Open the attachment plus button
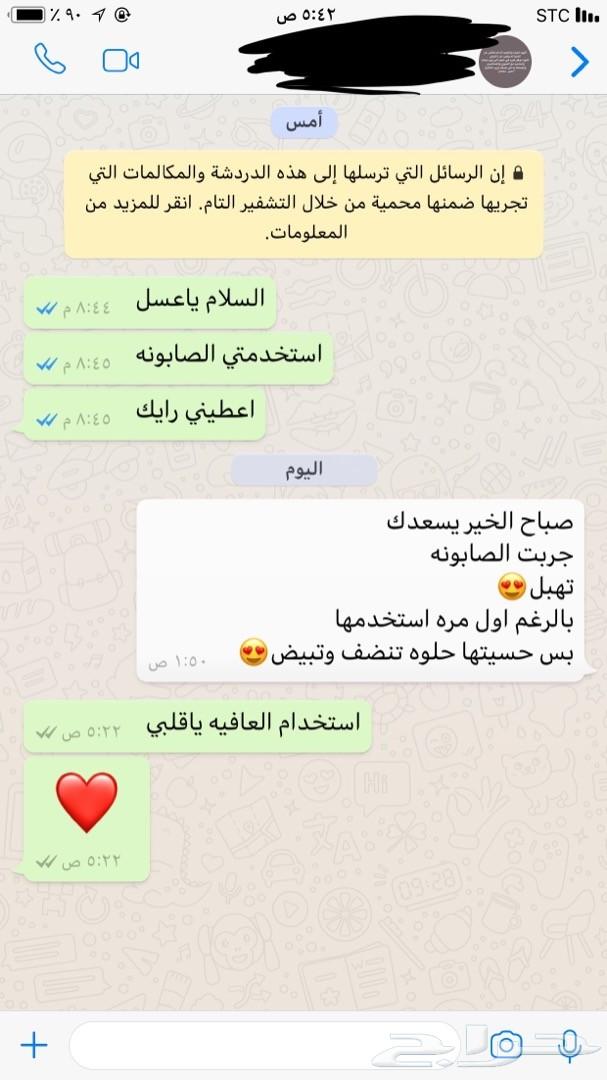The width and height of the screenshot is (607, 1080). 34,1046
